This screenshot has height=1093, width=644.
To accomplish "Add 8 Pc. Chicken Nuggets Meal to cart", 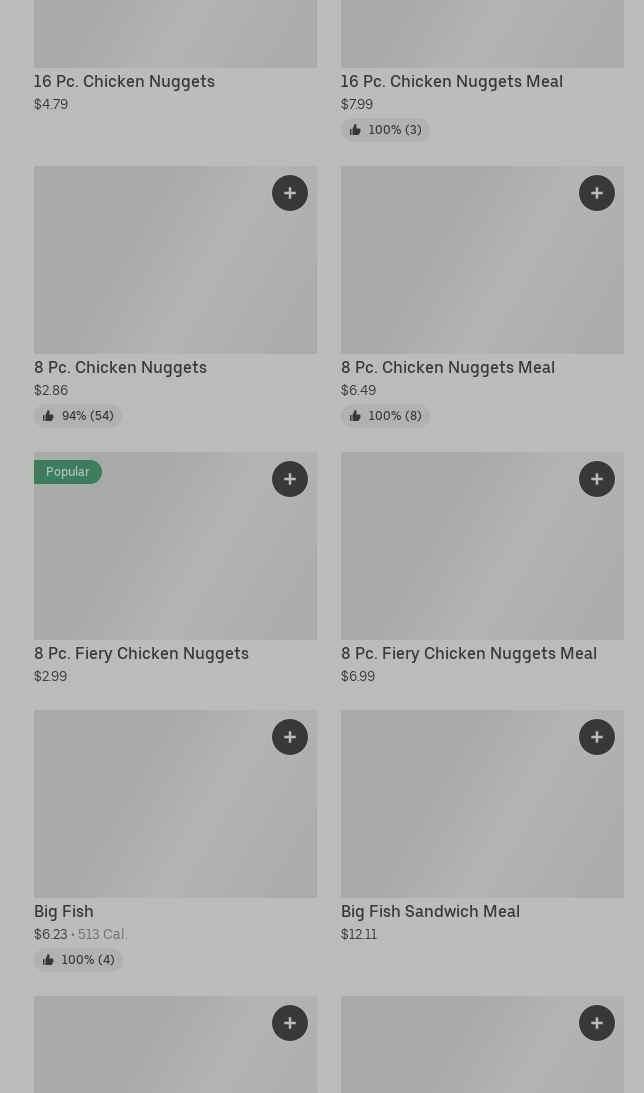I will 597,193.
